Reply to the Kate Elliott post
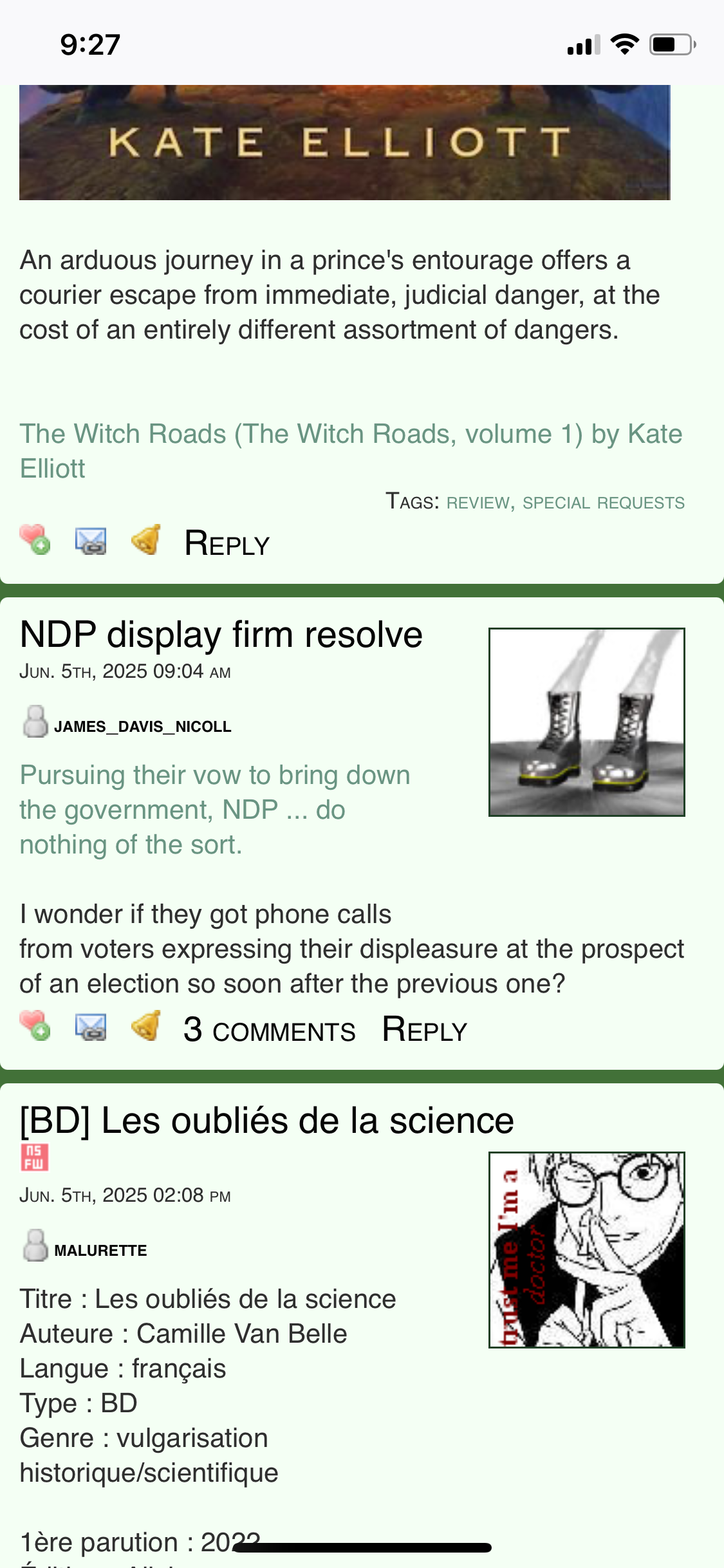The width and height of the screenshot is (724, 1568). point(227,543)
